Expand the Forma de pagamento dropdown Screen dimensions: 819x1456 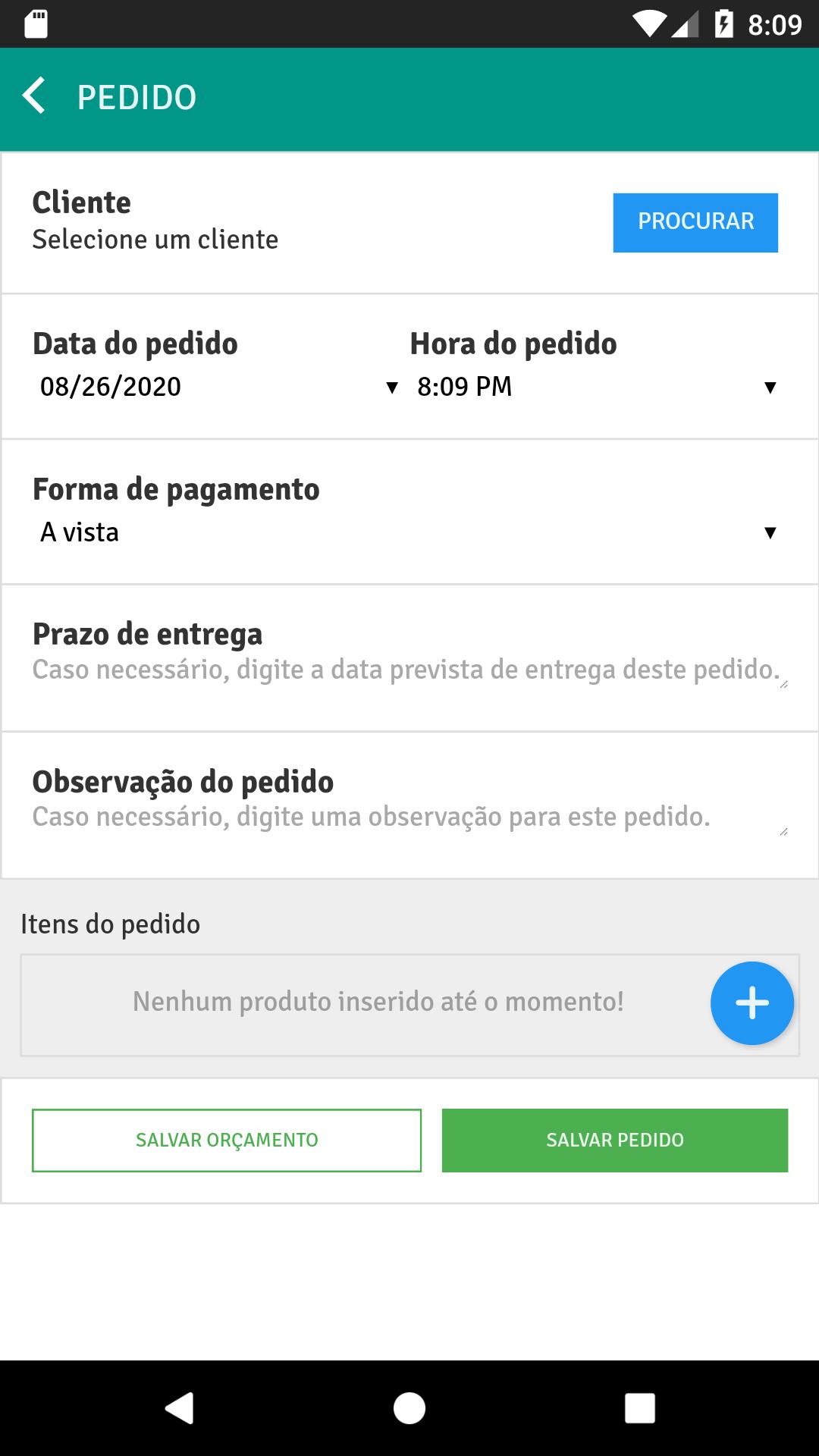[408, 532]
